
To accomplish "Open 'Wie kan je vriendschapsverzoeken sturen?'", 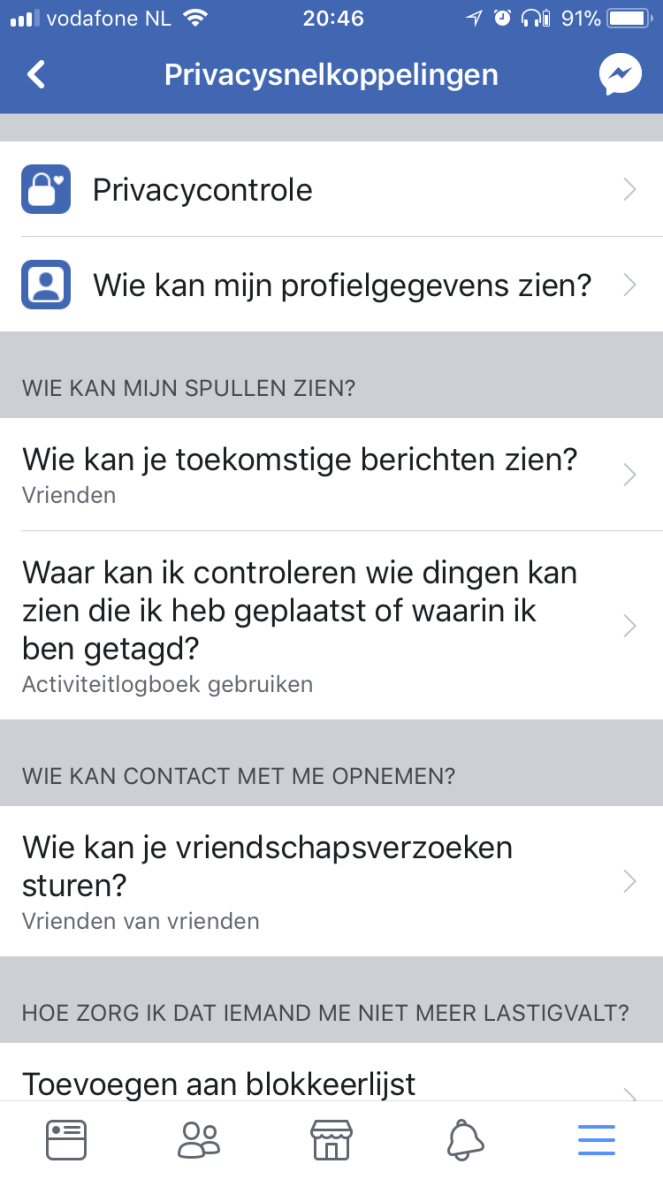I will [330, 881].
